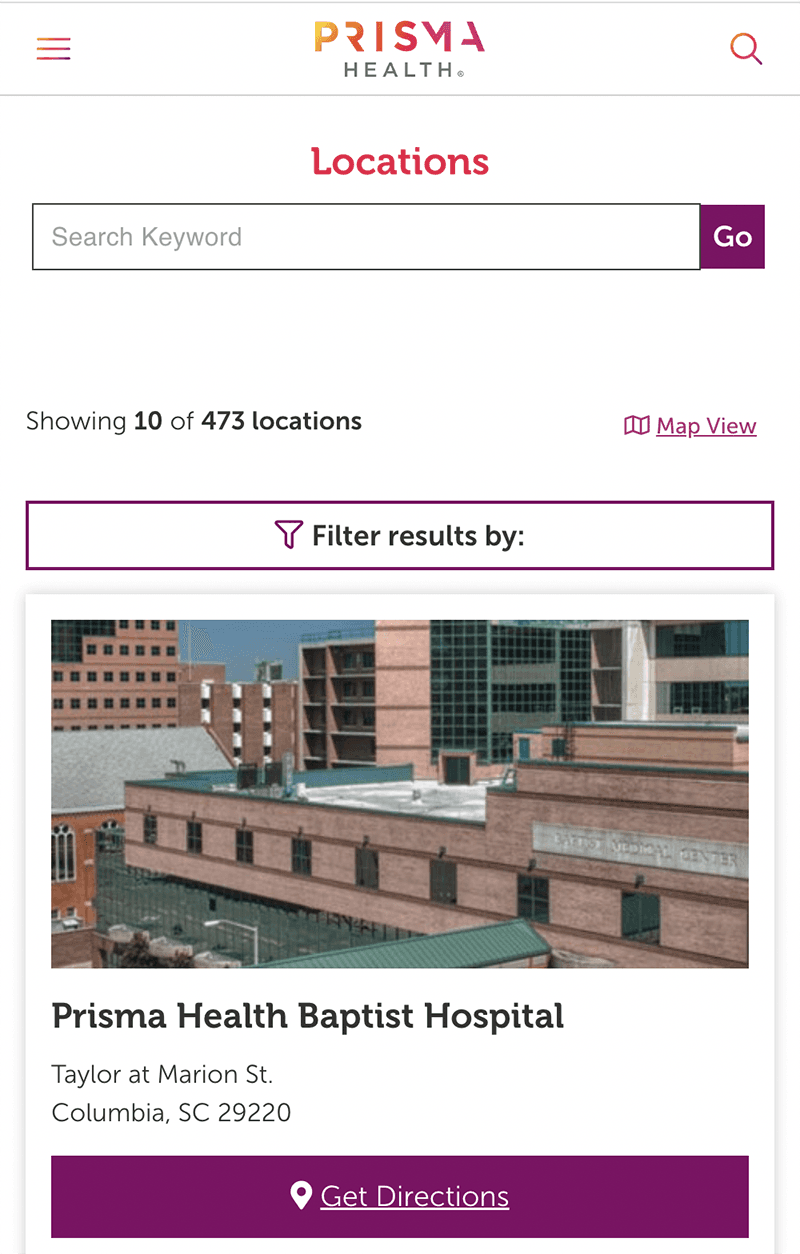Open the site search magnifier icon
Screen dimensions: 800x1254
pos(746,48)
